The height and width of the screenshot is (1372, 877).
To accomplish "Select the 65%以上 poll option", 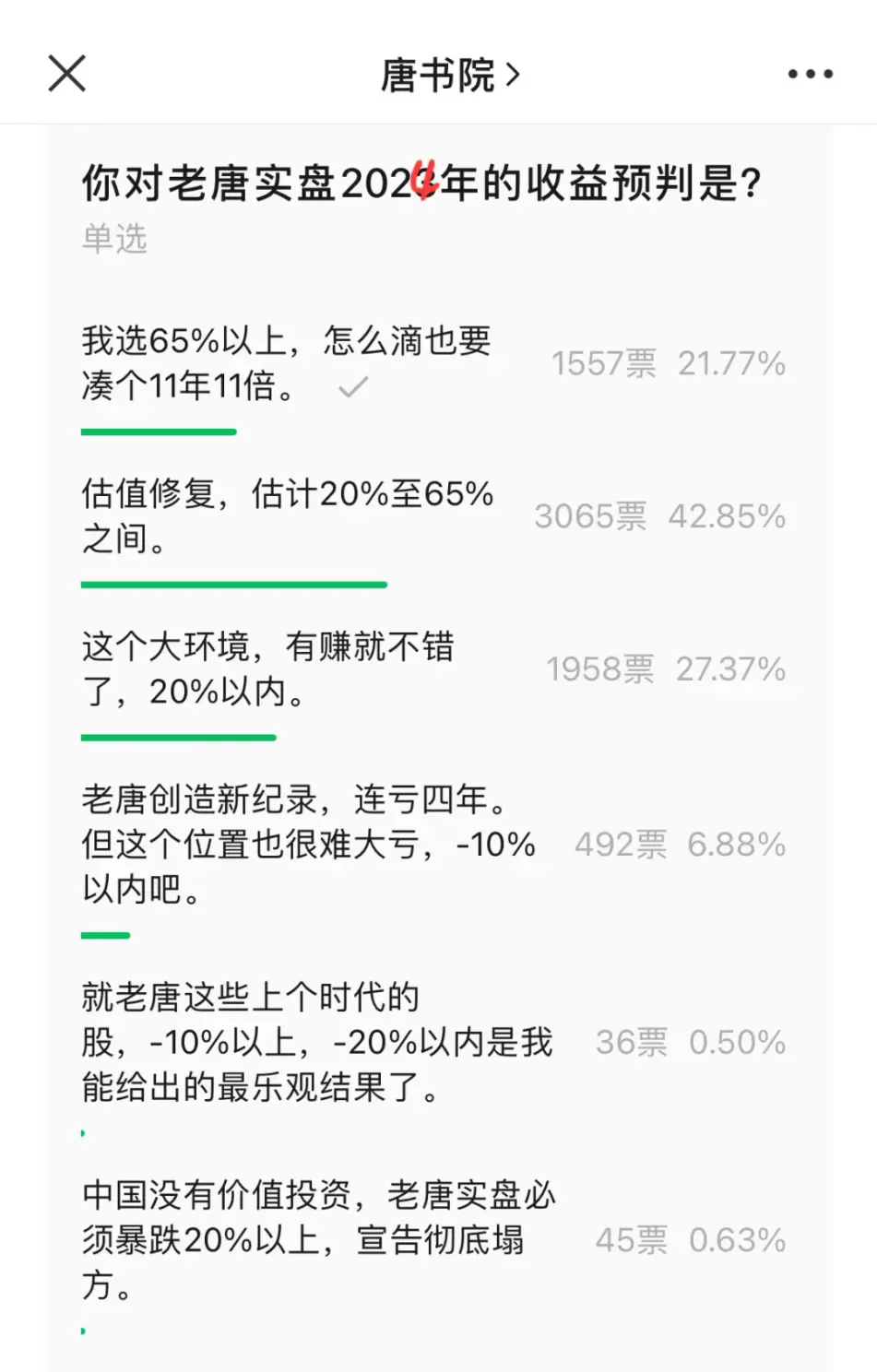I will pos(286,363).
